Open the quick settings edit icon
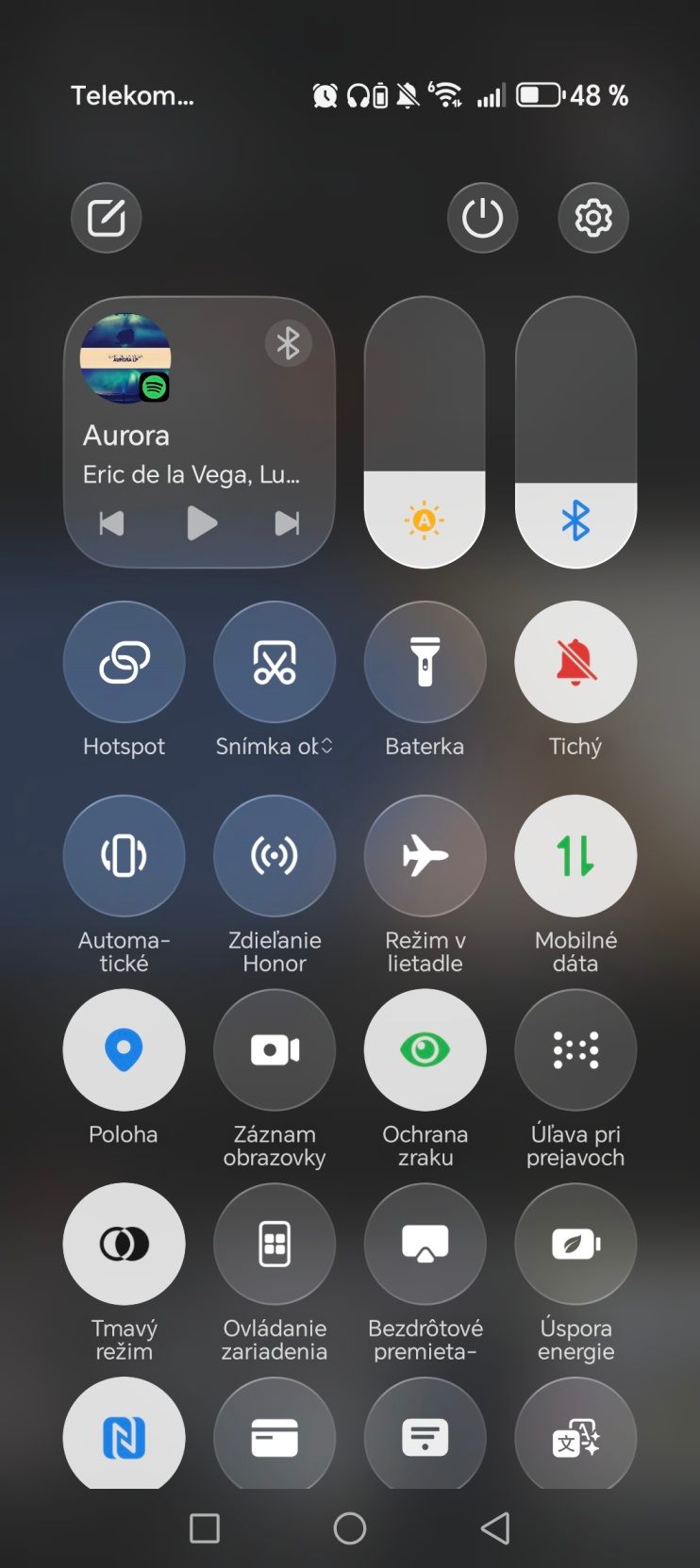Image resolution: width=700 pixels, height=1568 pixels. coord(107,218)
